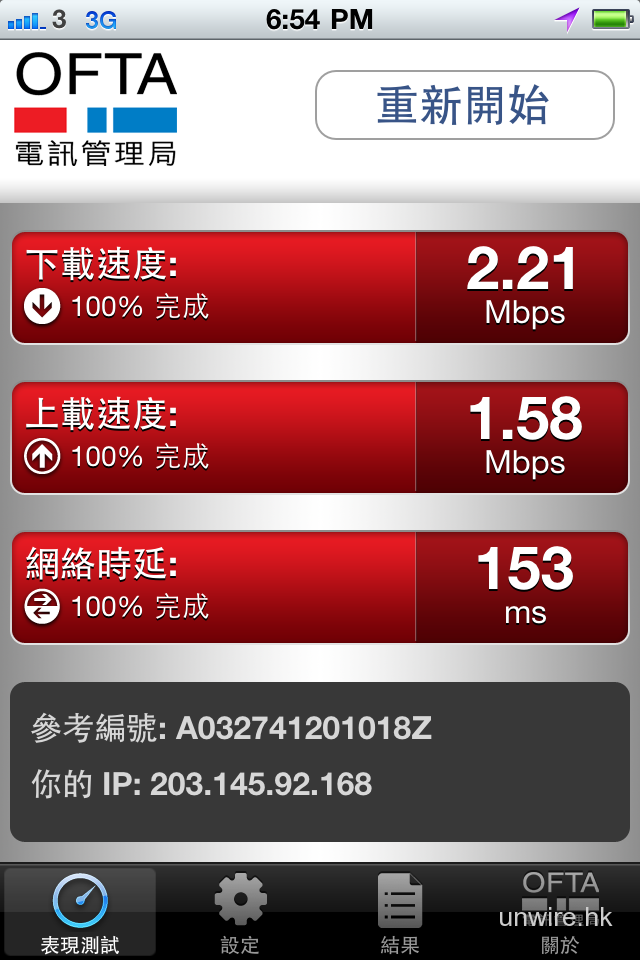
Task: Switch to the 表現測試 tab
Action: coord(80,912)
